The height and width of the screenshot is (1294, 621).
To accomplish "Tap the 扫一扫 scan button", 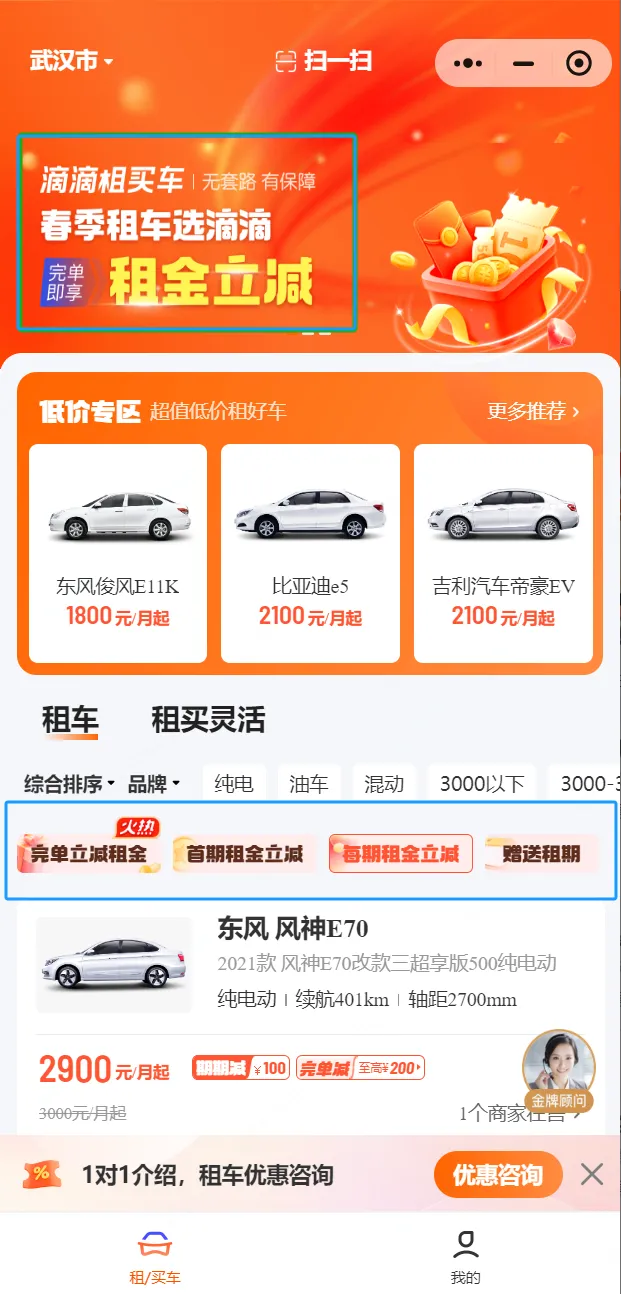I will [323, 62].
